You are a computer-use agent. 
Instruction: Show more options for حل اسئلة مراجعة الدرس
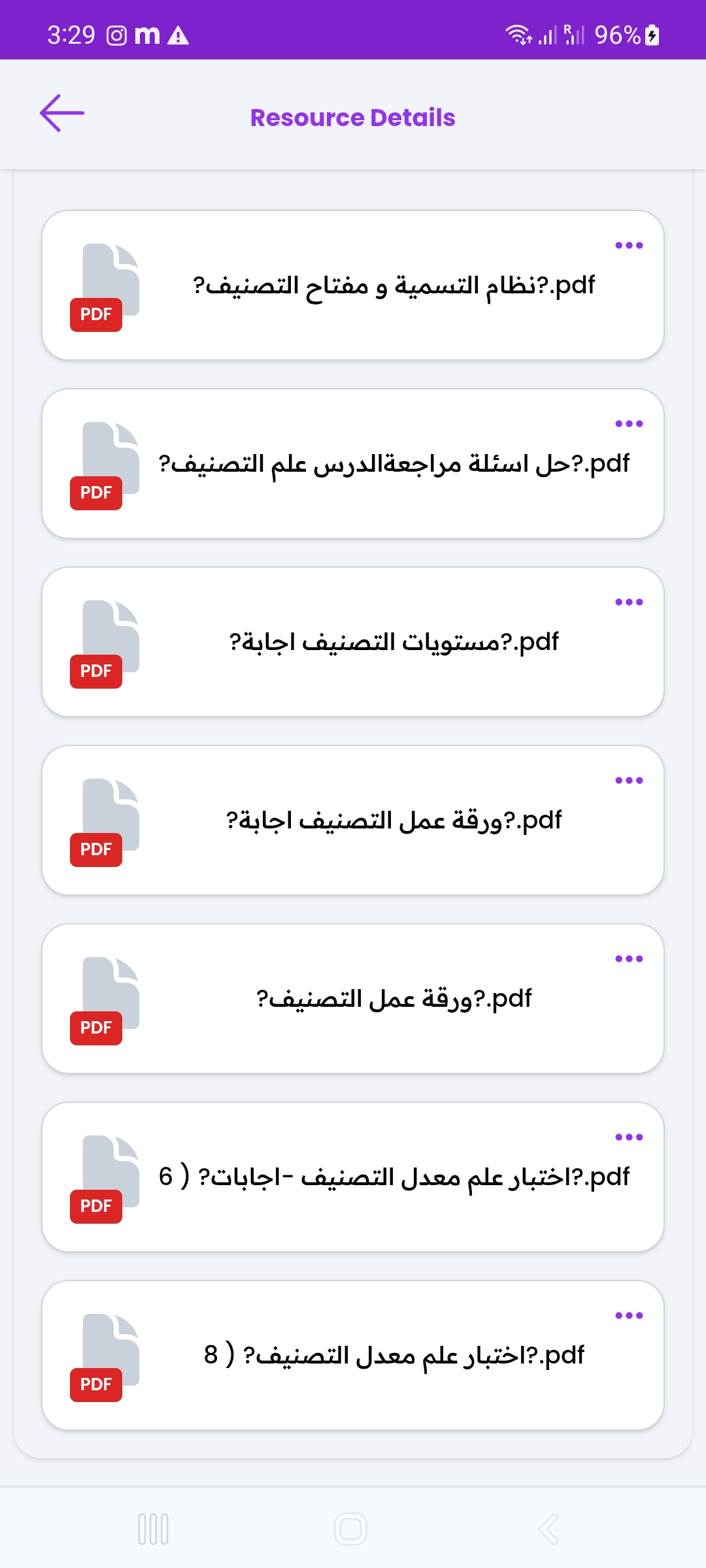pos(629,424)
